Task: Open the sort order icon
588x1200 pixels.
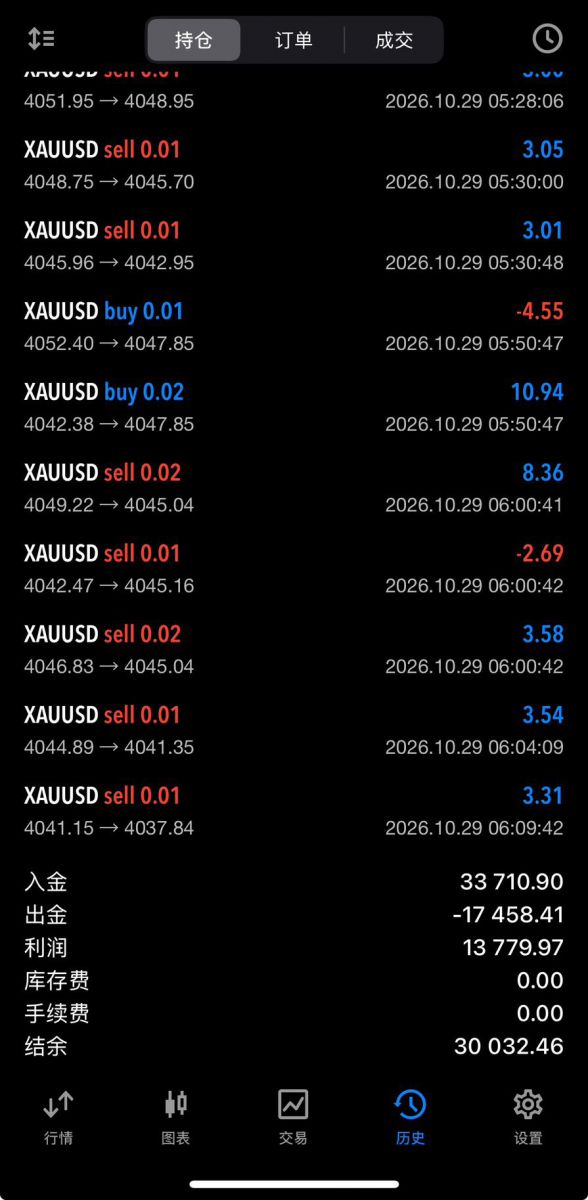Action: [x=41, y=39]
